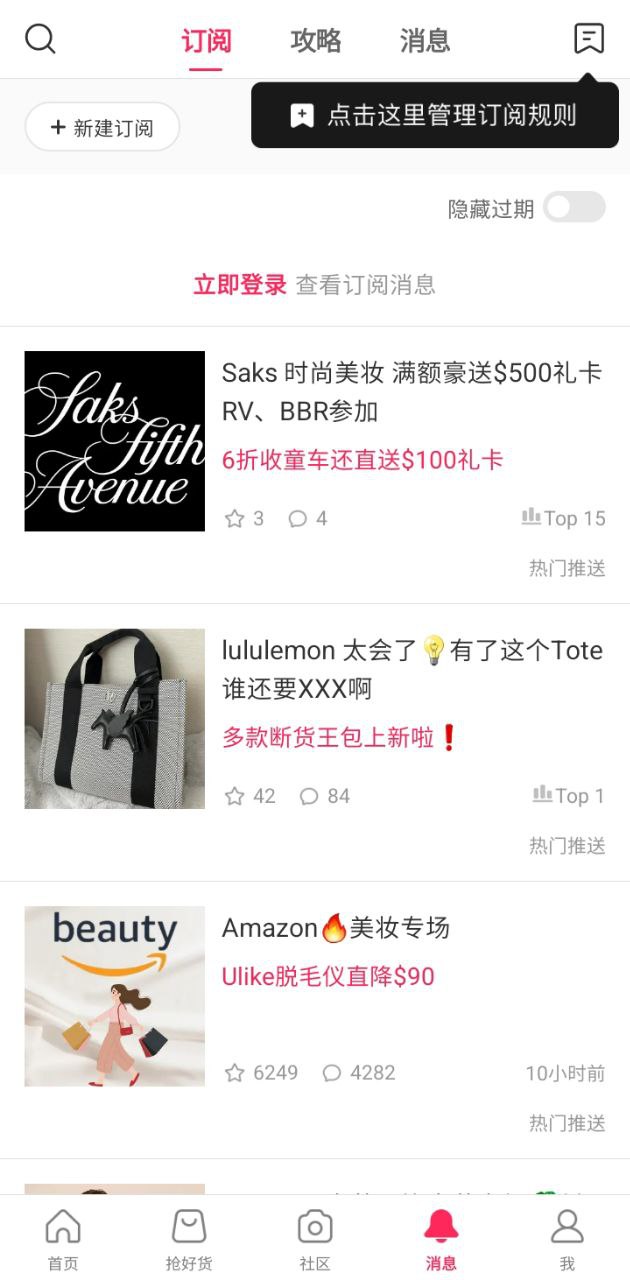Open the search icon

pyautogui.click(x=40, y=40)
